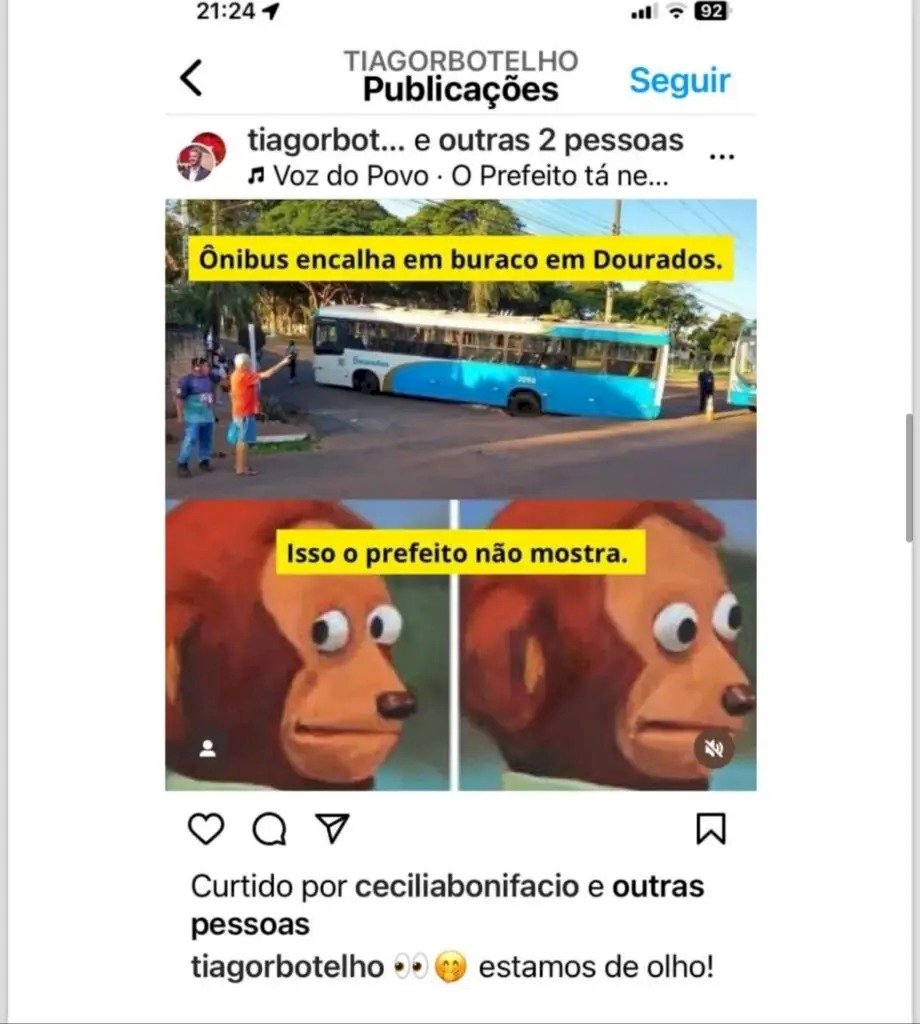Open the post's three-dot options menu

click(722, 157)
